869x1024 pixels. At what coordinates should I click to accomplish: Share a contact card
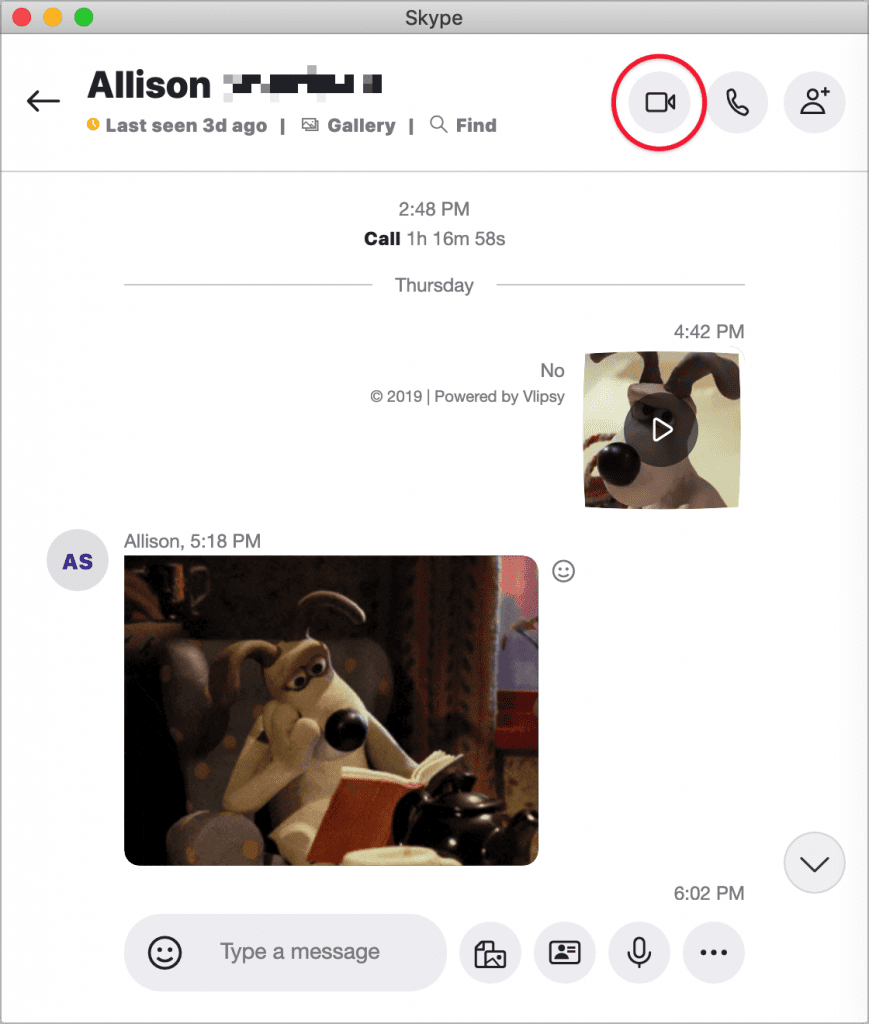(565, 953)
